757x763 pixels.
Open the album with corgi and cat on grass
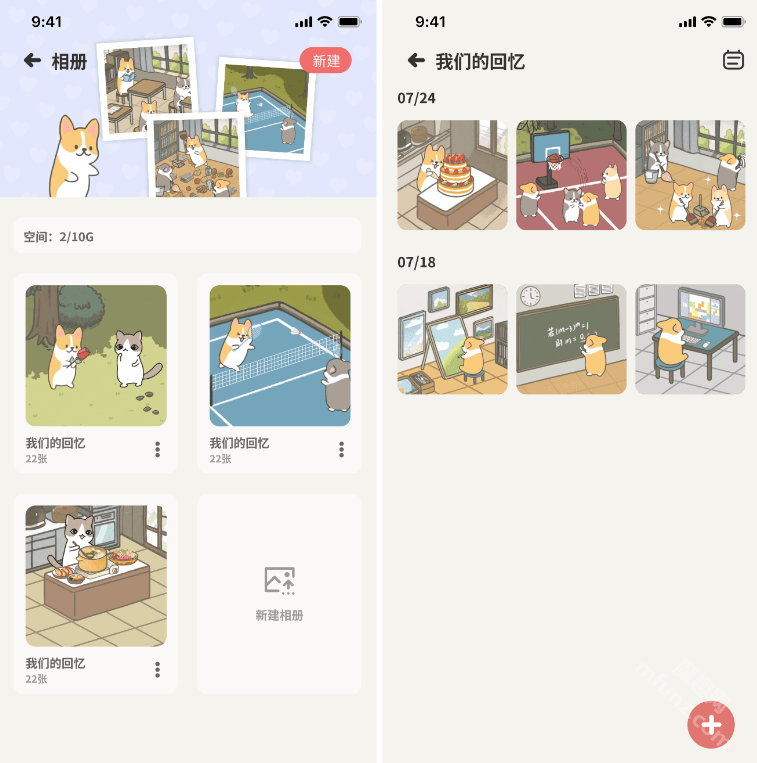coord(96,355)
